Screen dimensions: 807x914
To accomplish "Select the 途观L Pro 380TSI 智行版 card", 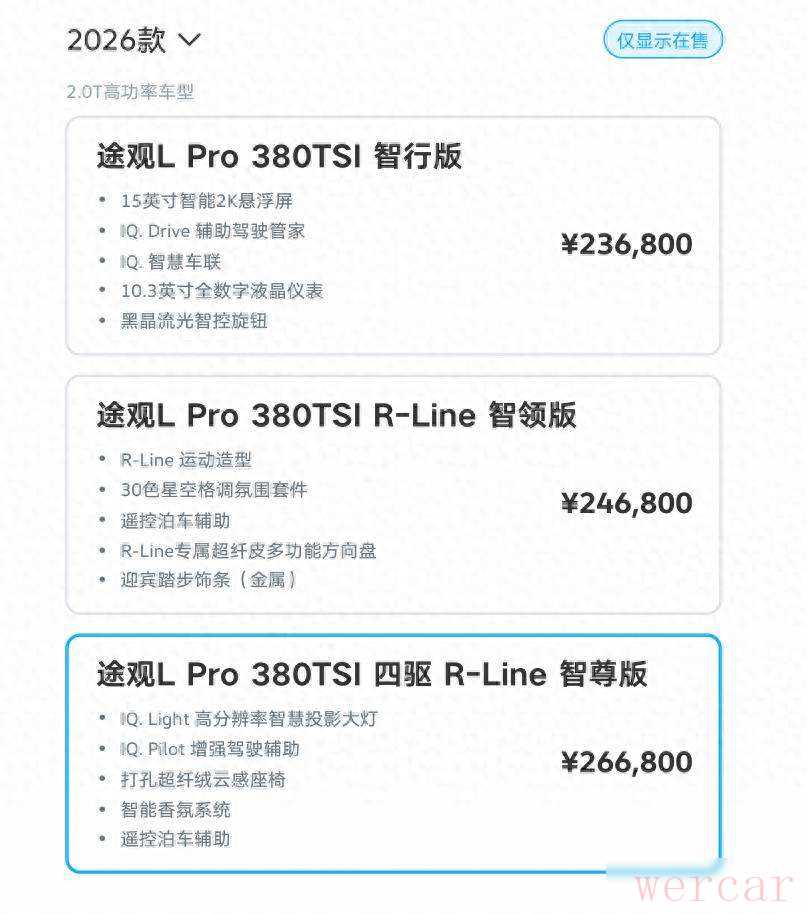I will pyautogui.click(x=392, y=236).
